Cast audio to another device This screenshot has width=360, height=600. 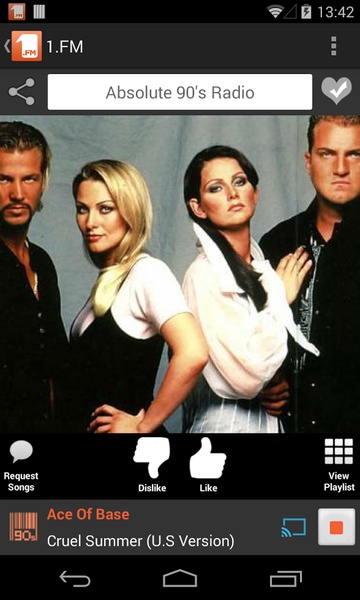point(294,527)
